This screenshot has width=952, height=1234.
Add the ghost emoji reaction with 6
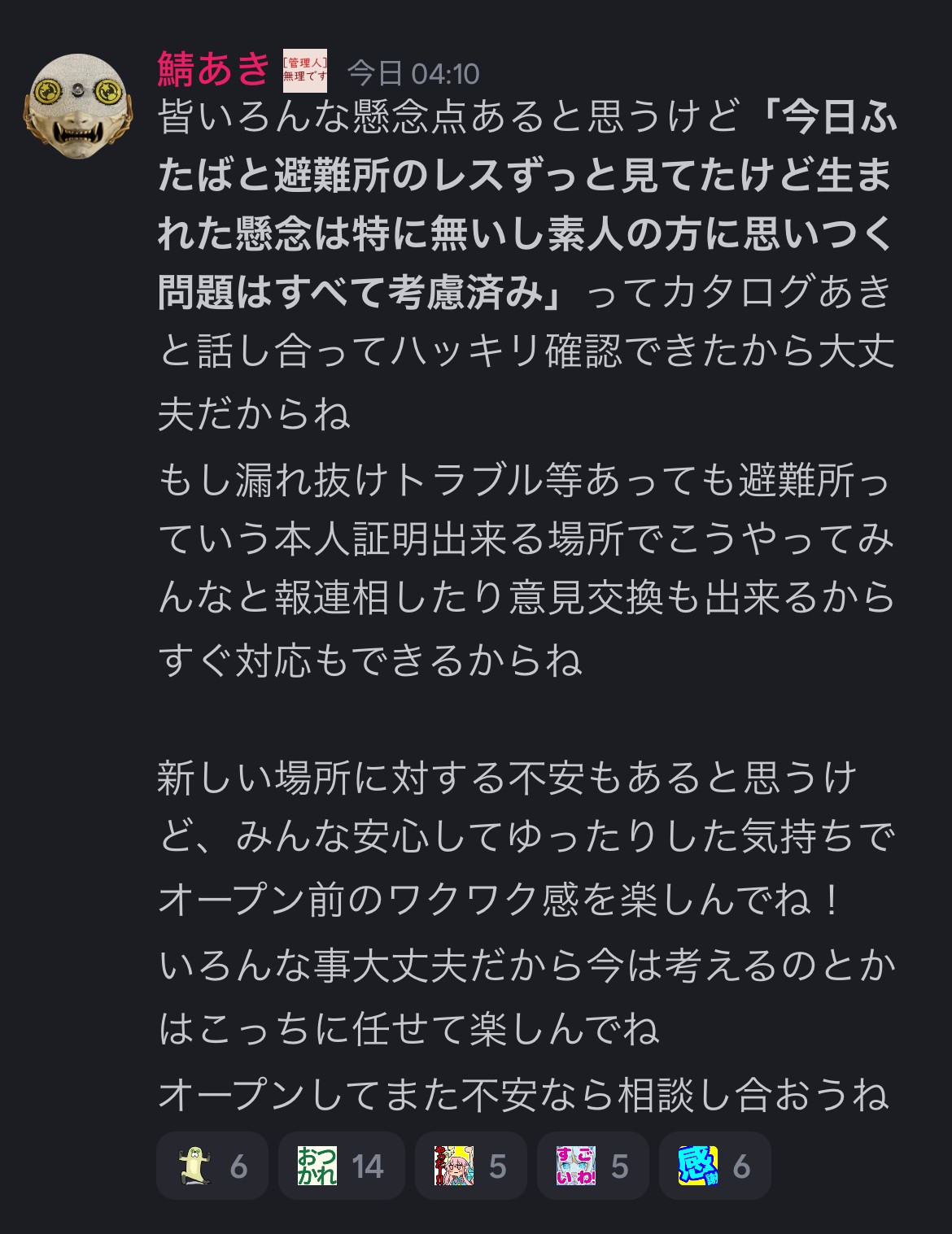tap(212, 1166)
